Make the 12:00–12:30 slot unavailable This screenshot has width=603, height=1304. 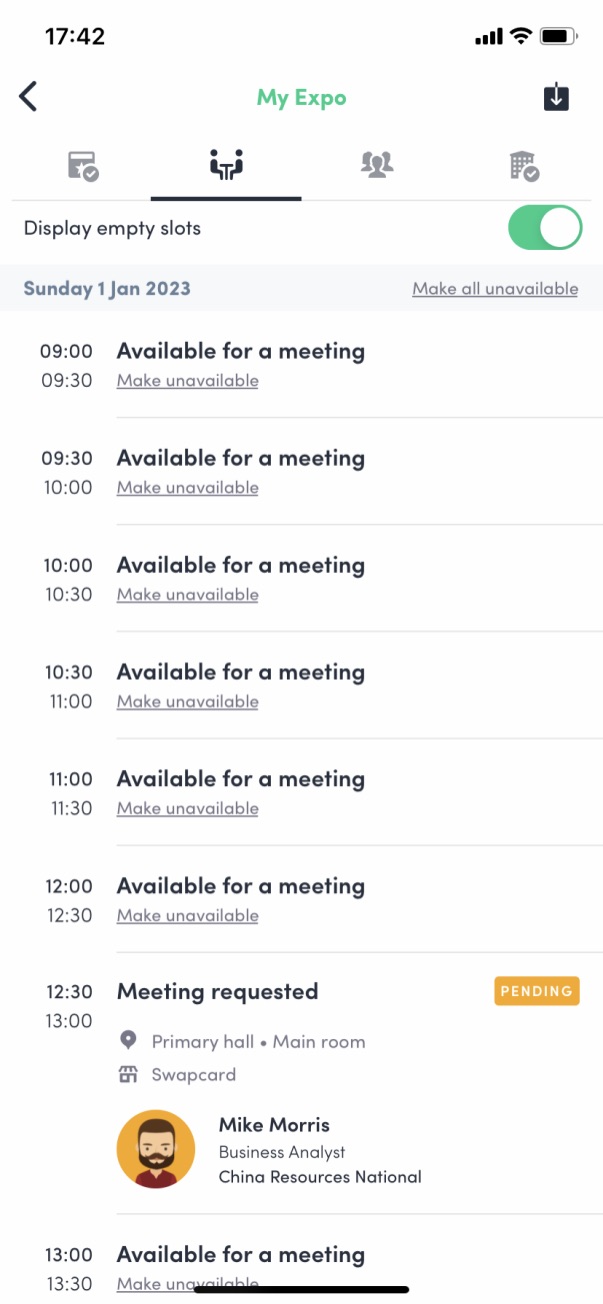tap(187, 916)
